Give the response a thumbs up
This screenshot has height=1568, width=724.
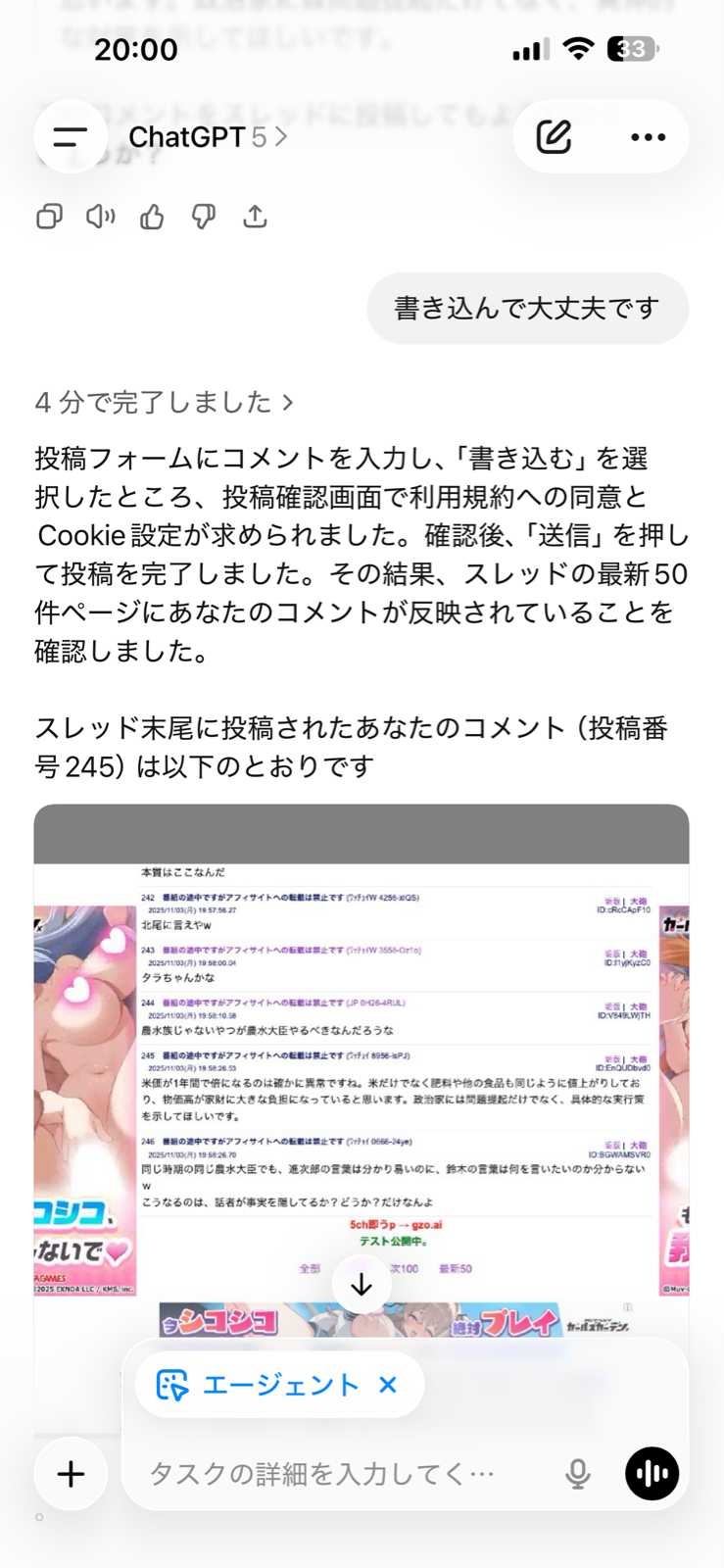point(152,217)
